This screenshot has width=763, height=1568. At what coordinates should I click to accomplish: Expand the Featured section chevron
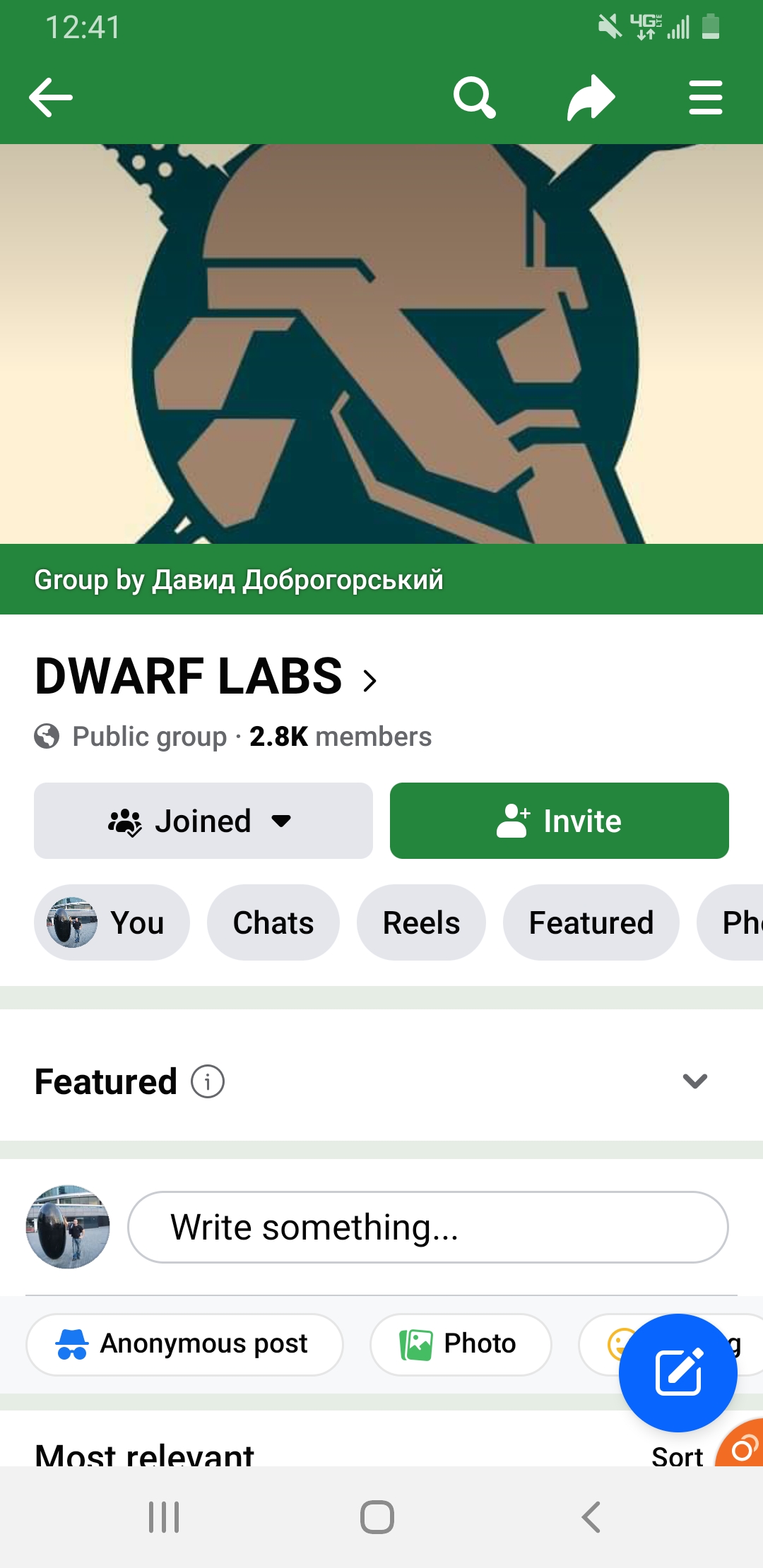pyautogui.click(x=695, y=1081)
